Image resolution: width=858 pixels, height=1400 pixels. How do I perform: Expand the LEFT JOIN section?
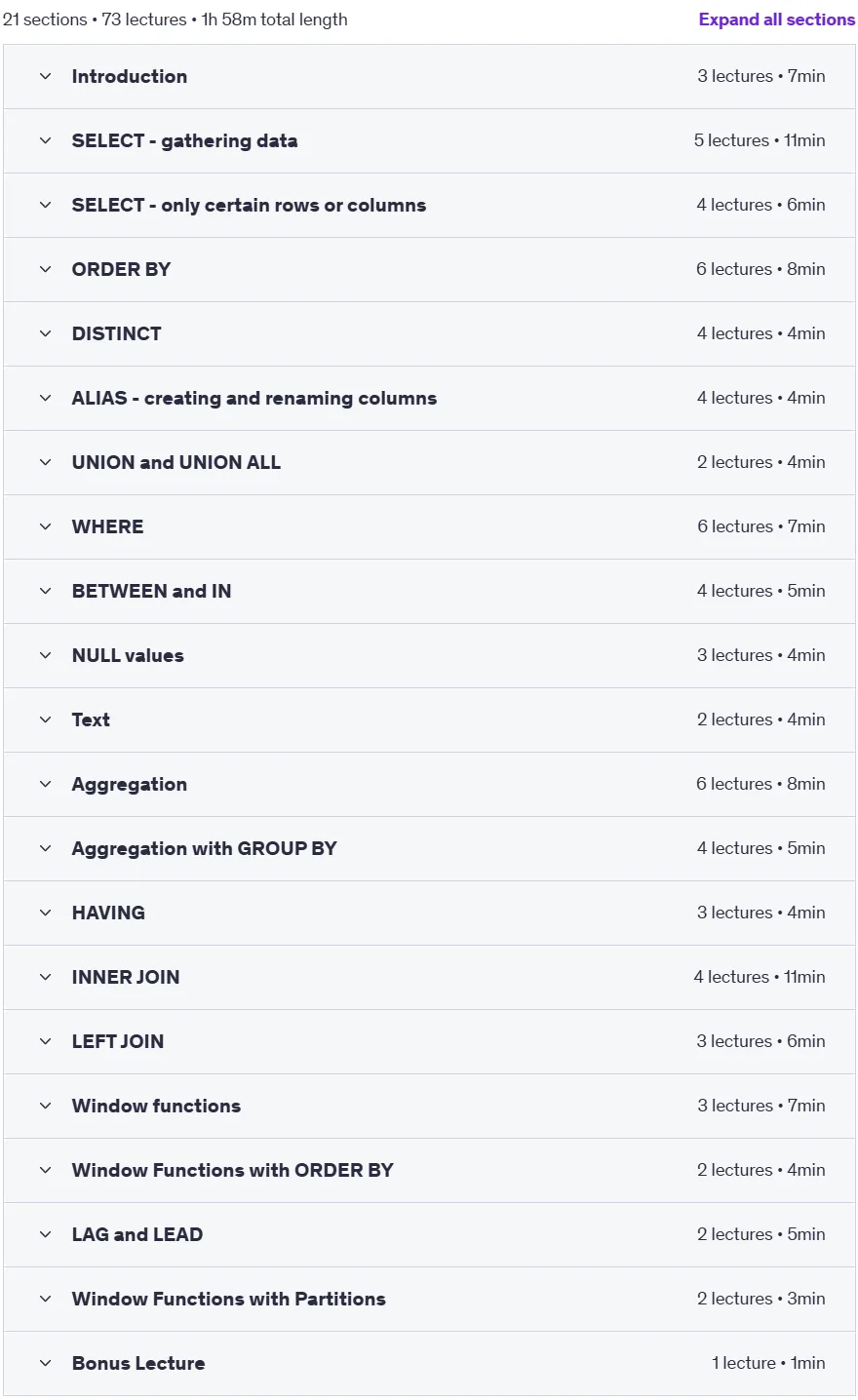click(429, 1041)
